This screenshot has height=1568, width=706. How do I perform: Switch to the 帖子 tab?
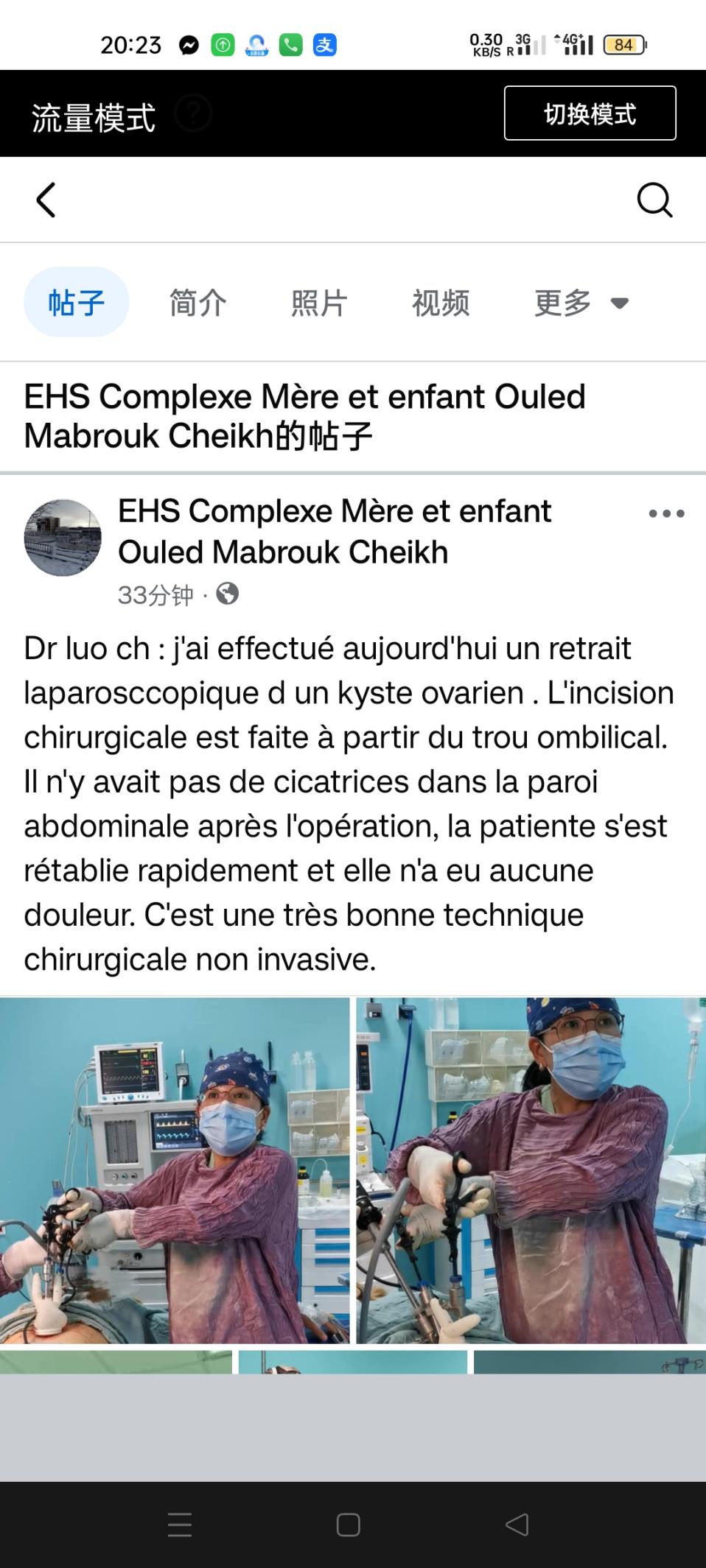click(76, 303)
